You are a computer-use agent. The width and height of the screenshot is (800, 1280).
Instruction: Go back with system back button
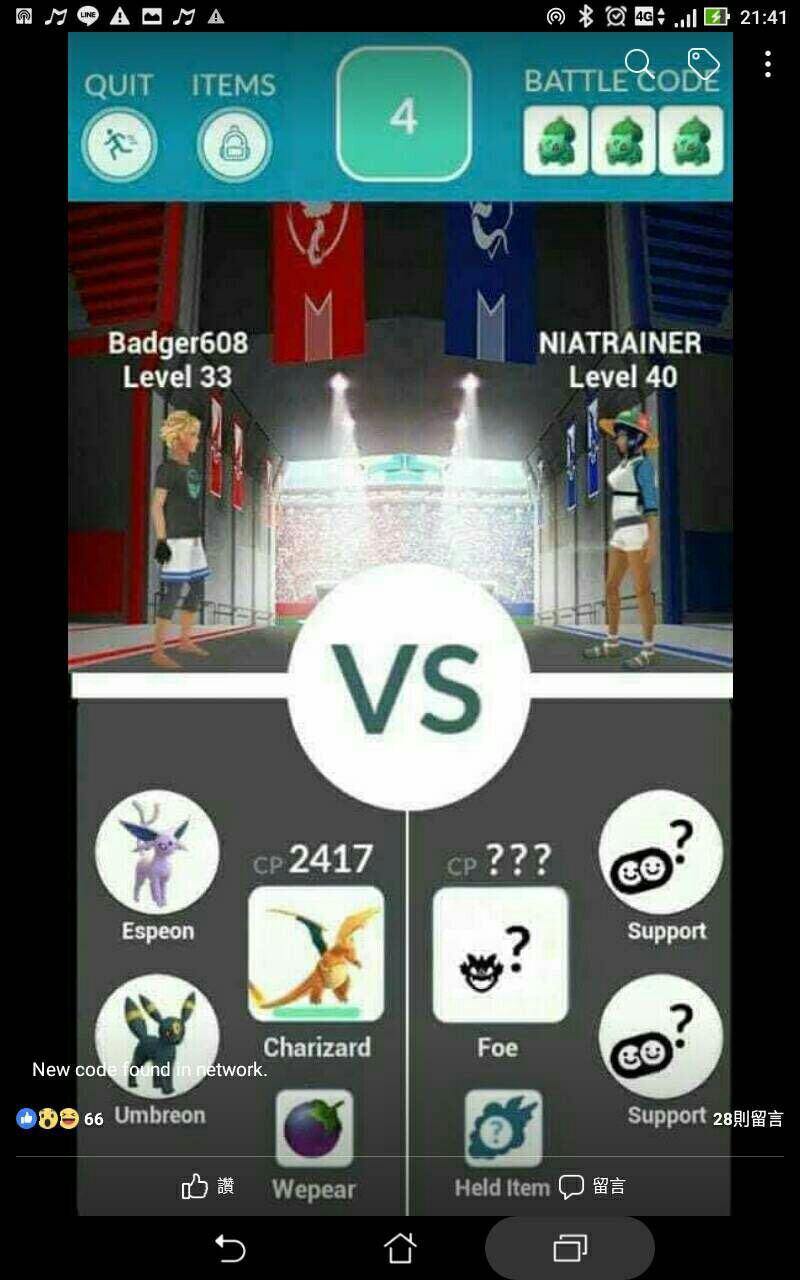(230, 1247)
